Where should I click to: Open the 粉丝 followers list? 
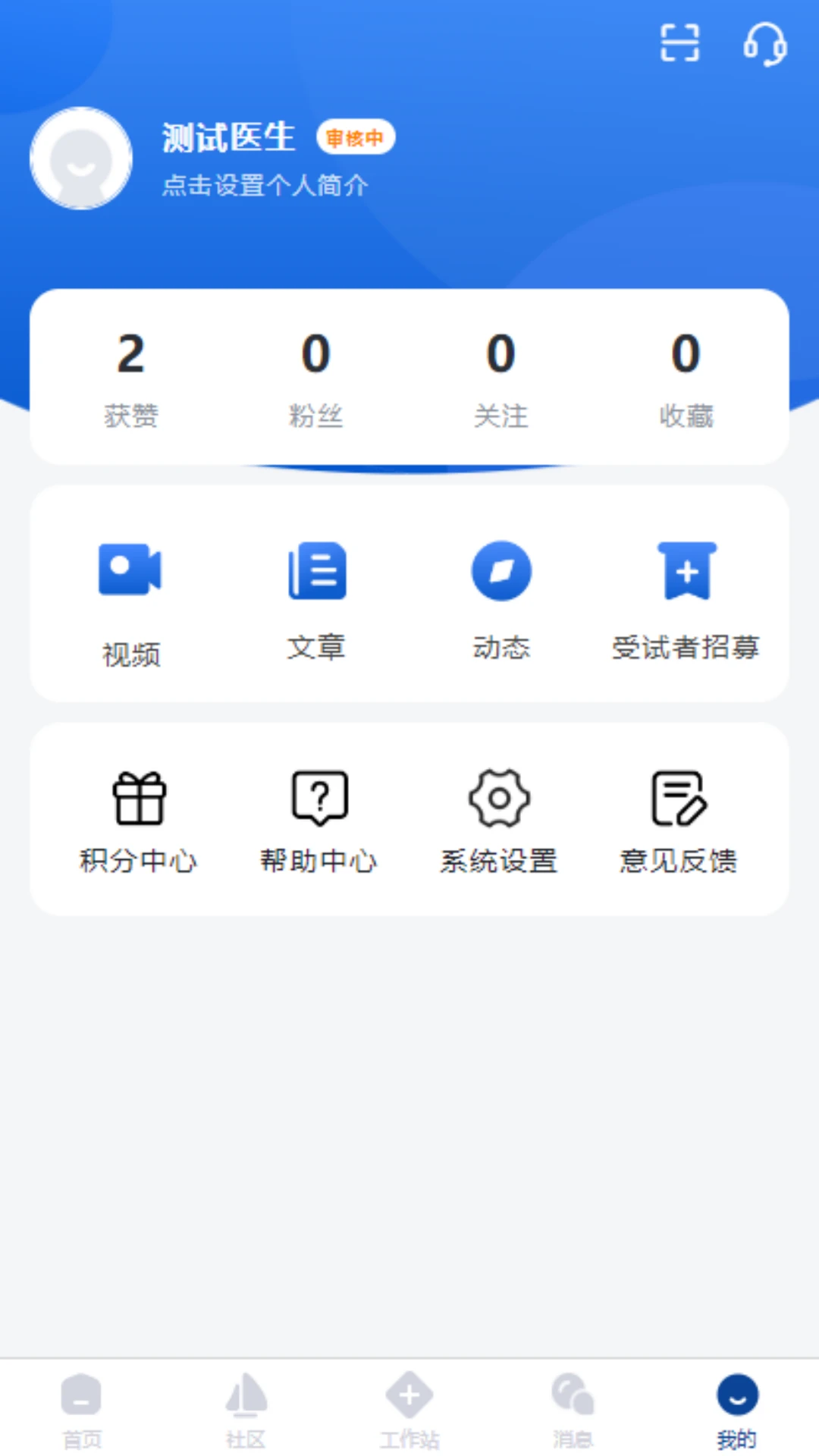[315, 377]
